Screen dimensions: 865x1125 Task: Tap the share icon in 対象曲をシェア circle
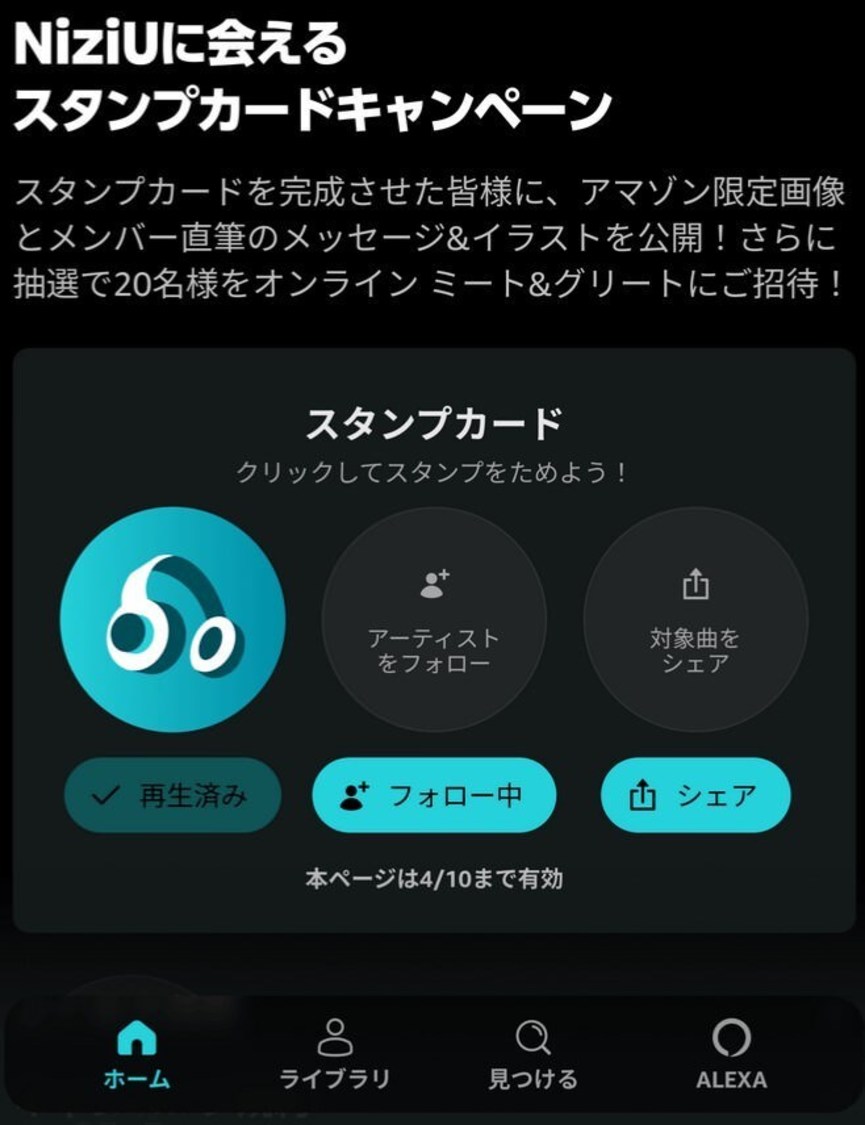694,583
